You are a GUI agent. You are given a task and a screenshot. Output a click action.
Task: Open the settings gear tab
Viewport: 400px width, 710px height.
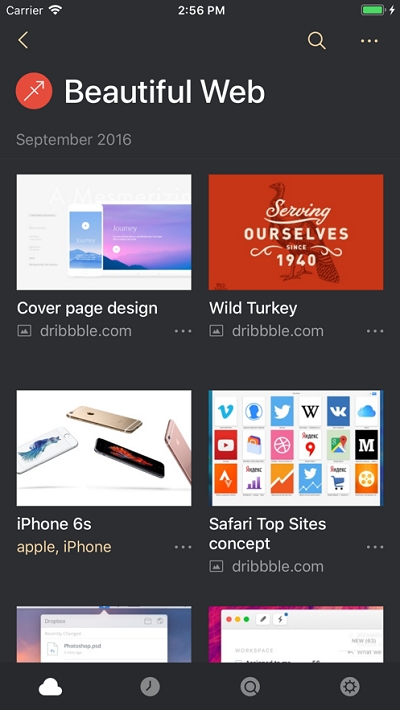tap(350, 687)
